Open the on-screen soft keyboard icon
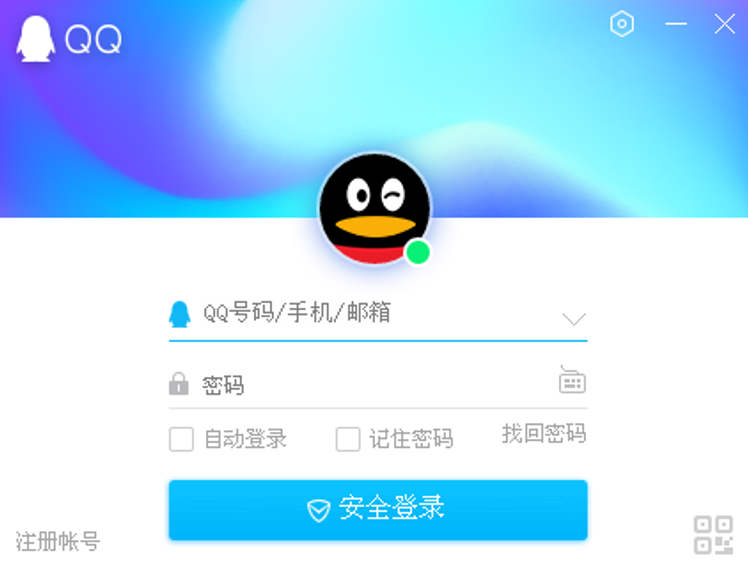 pos(572,381)
